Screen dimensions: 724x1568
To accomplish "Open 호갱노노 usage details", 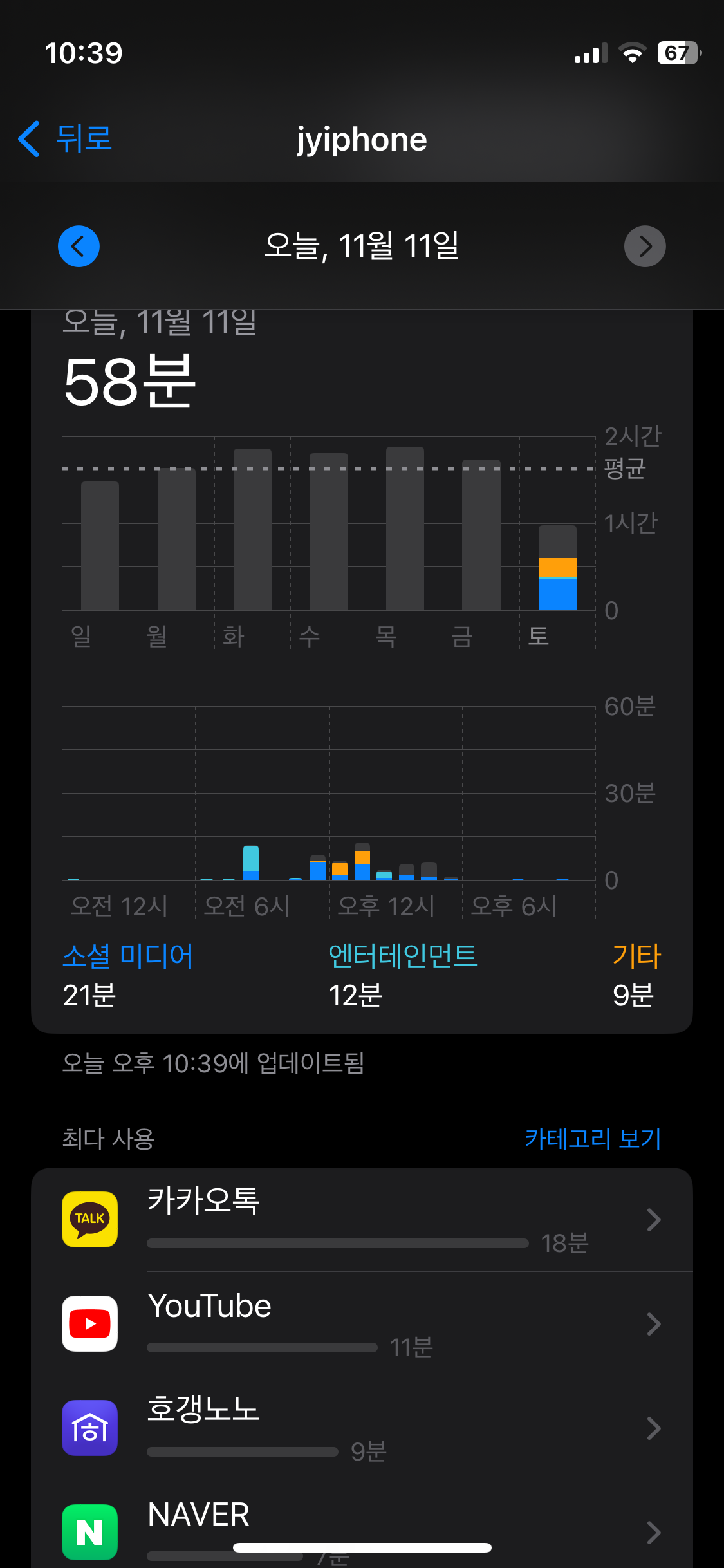I will (362, 1428).
